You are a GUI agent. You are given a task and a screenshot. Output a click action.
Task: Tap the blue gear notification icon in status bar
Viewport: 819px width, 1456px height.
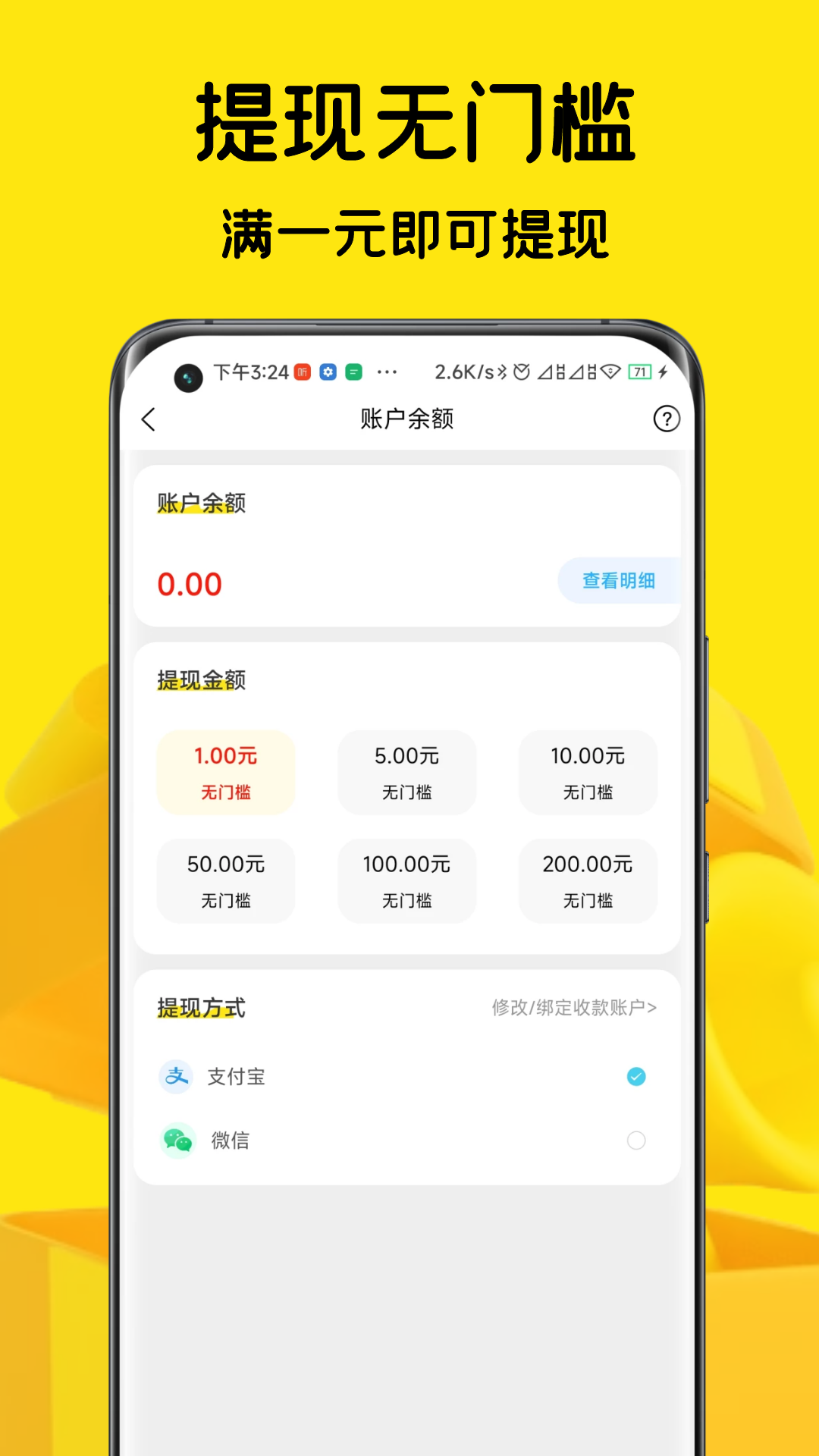[328, 372]
